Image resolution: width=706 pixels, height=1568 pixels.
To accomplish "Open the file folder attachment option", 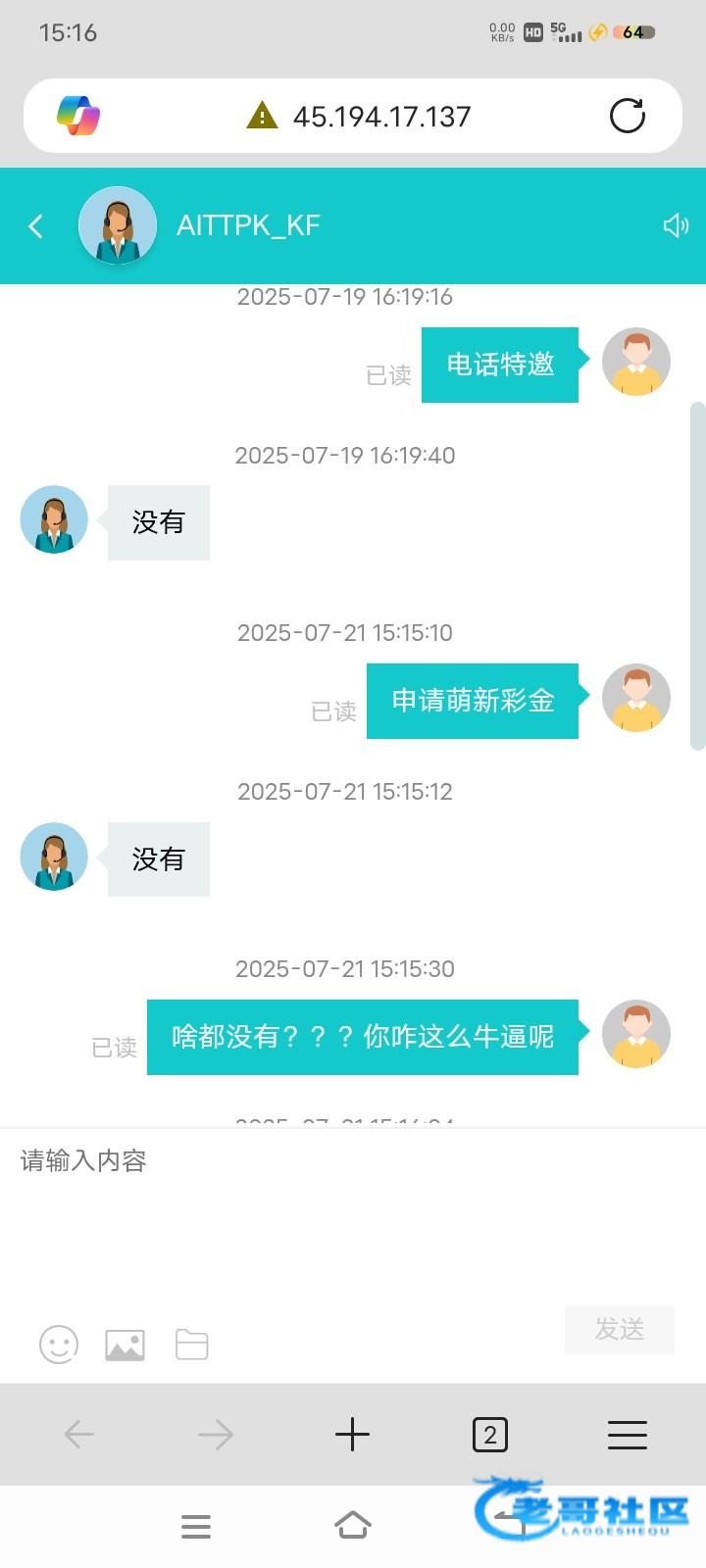I will [191, 1345].
